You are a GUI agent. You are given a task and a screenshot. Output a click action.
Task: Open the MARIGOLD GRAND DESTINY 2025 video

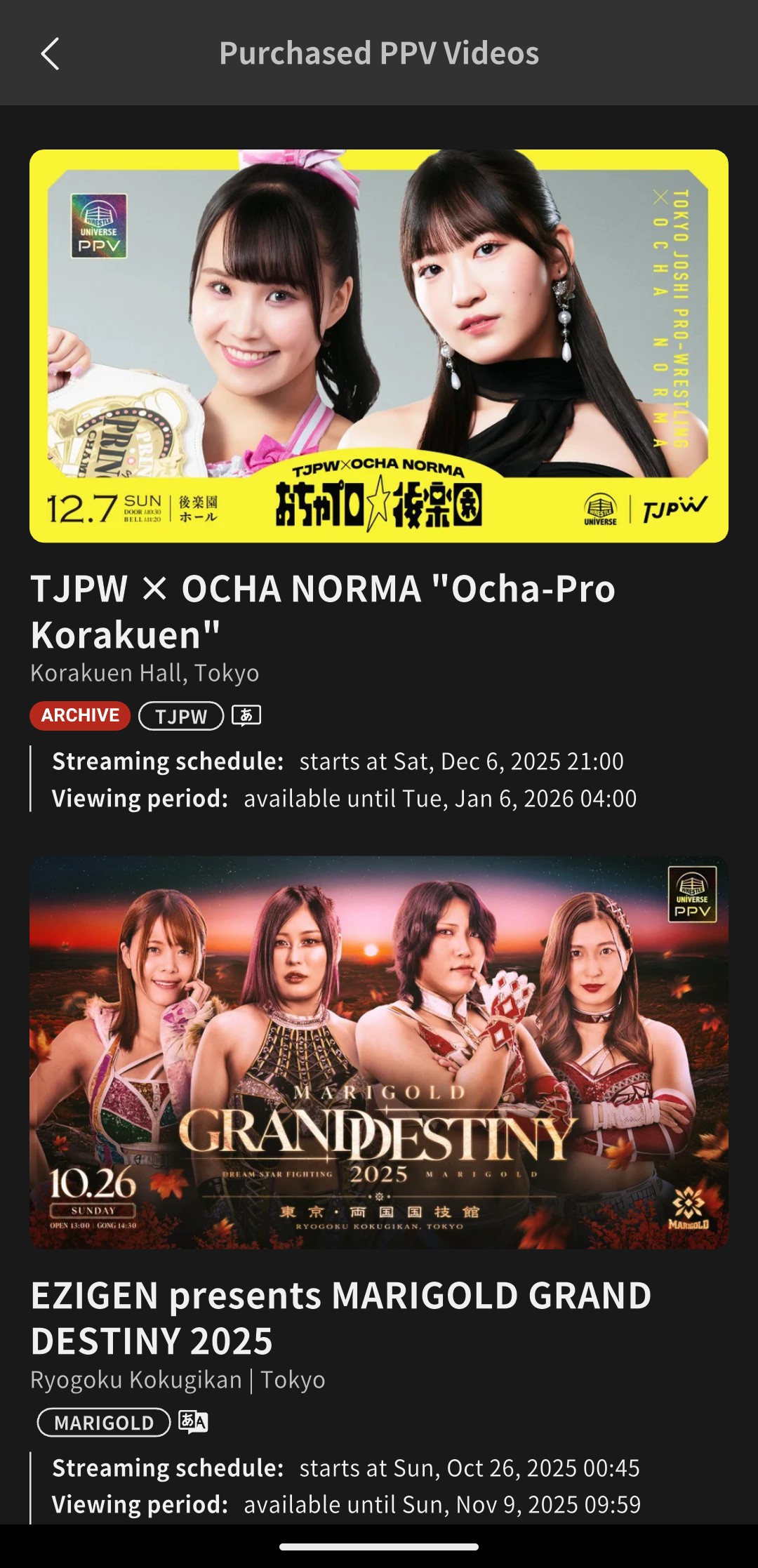(379, 1051)
